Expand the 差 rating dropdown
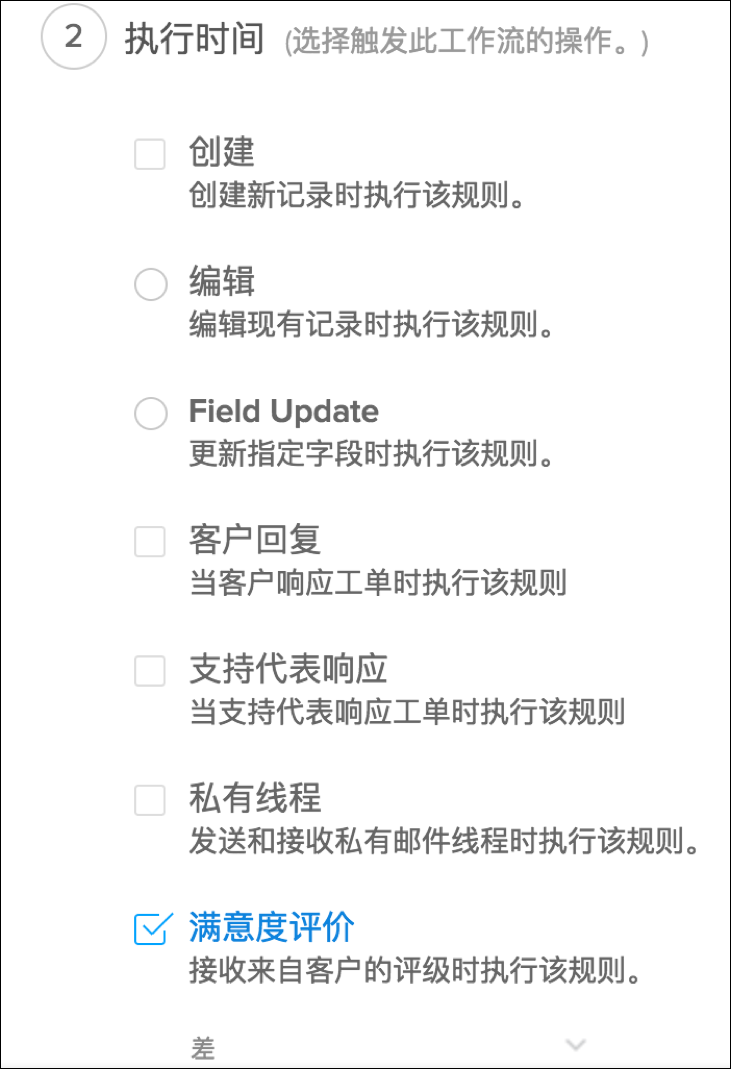Image resolution: width=731 pixels, height=1069 pixels. [575, 1045]
